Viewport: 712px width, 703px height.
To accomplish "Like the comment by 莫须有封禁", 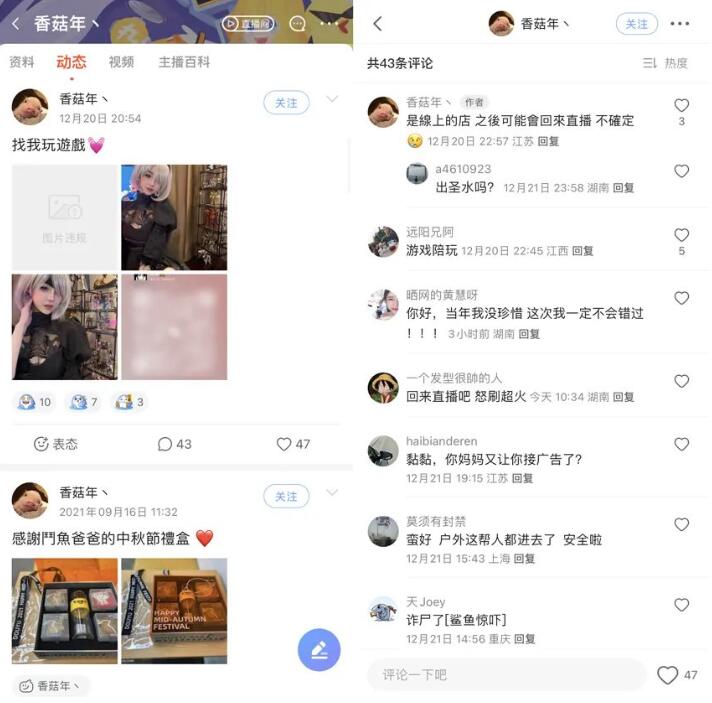I will 681,524.
